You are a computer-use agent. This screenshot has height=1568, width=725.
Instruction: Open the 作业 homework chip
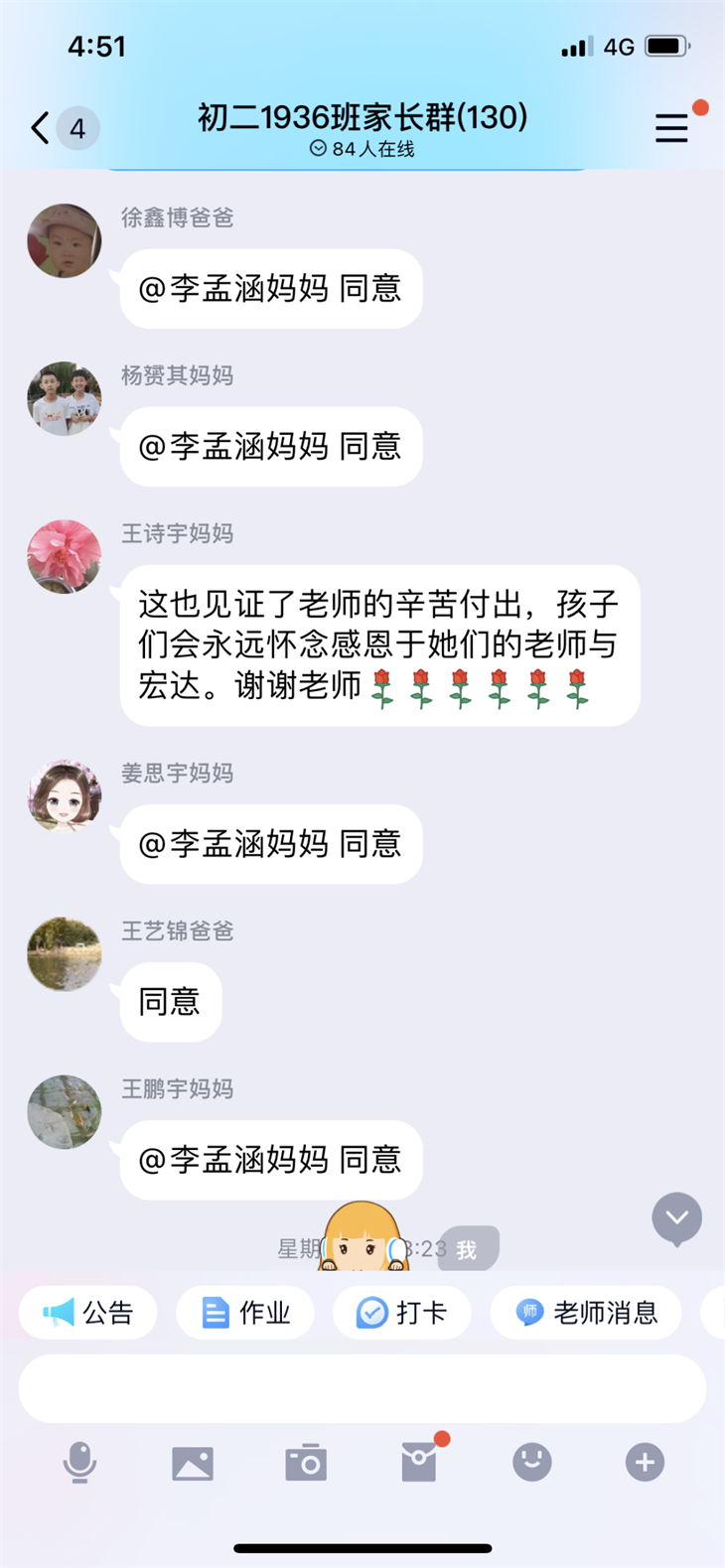pyautogui.click(x=245, y=1313)
